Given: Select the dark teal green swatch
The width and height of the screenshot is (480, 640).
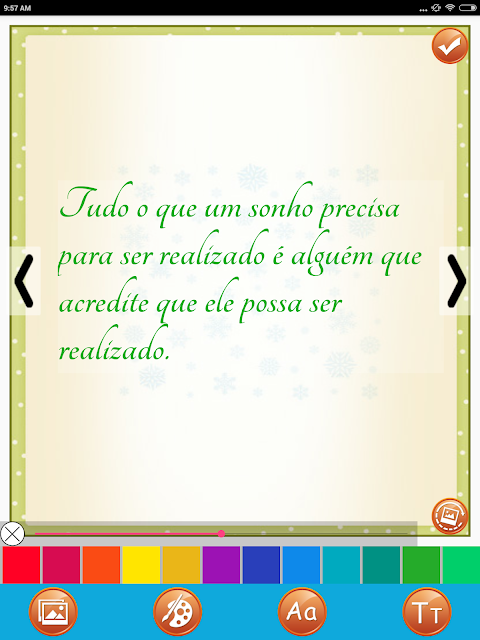Looking at the screenshot, I should coord(381,565).
